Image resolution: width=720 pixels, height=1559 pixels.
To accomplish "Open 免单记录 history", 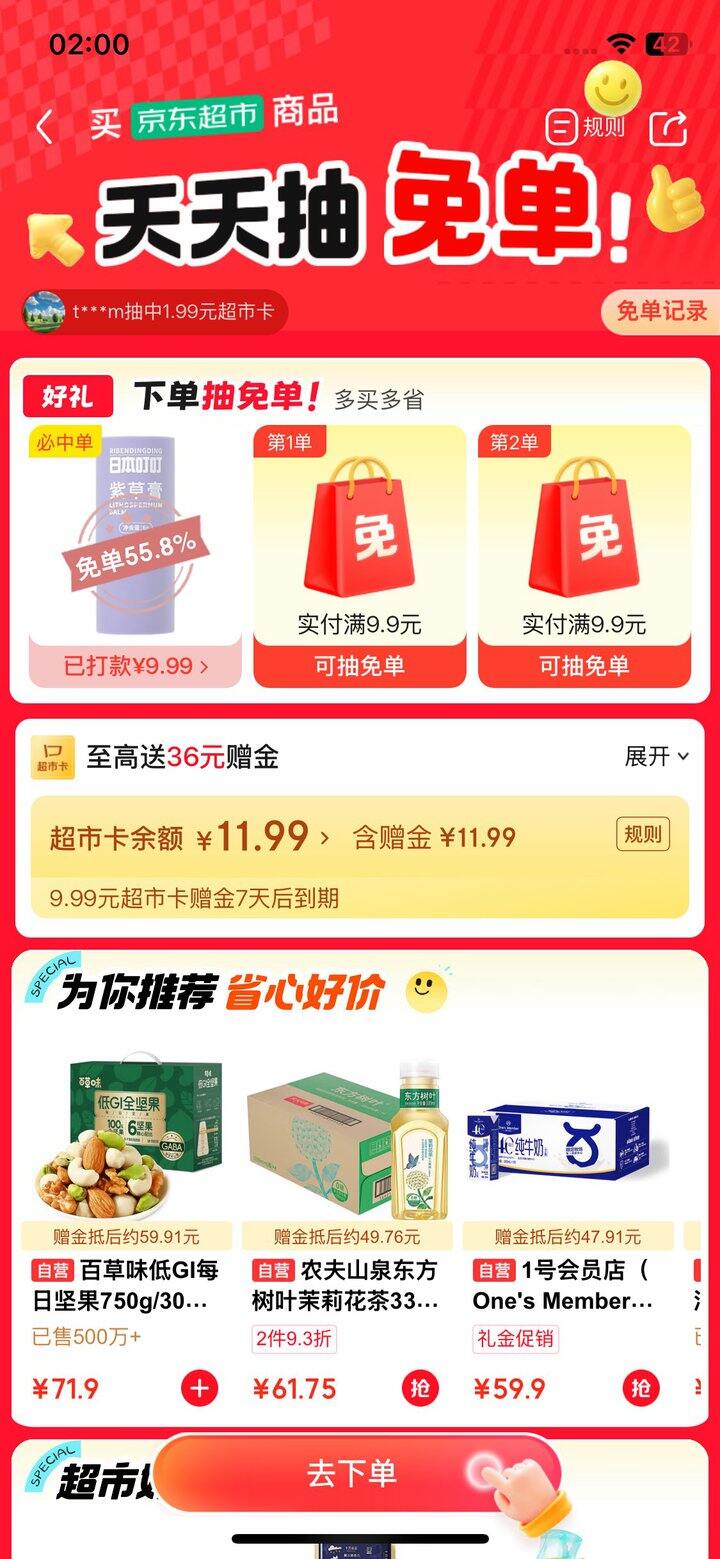I will pos(660,311).
